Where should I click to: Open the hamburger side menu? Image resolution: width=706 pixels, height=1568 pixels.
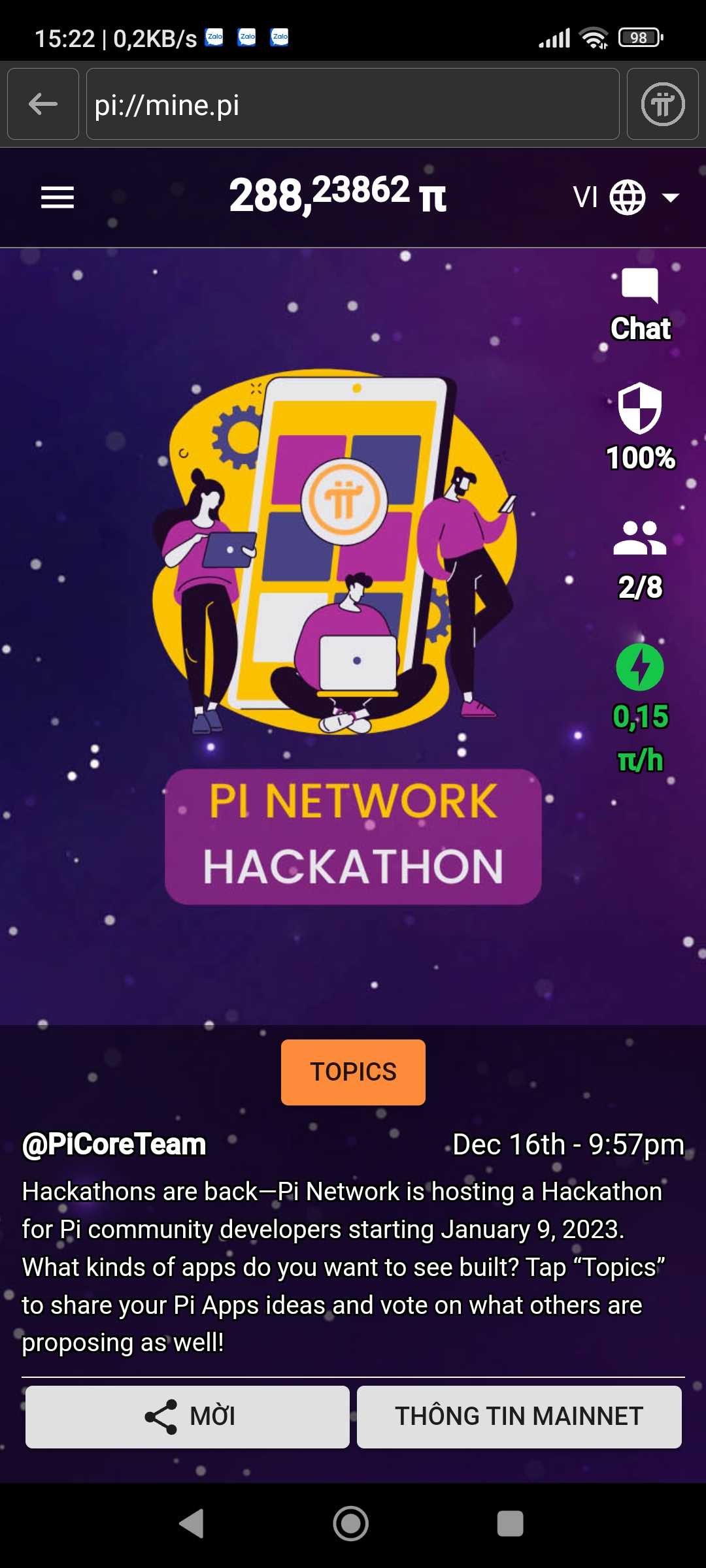pos(58,197)
